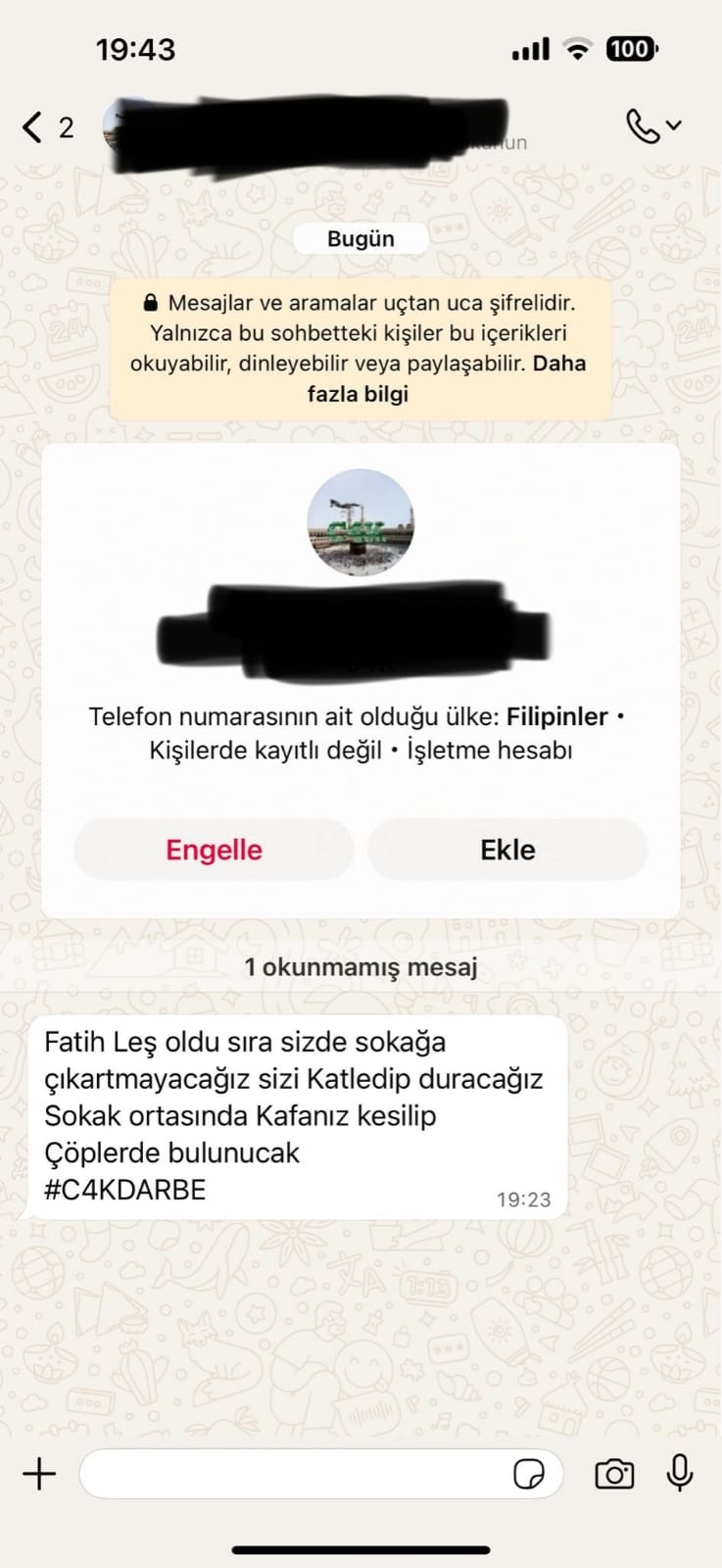Add the contact with Ekle
Screen dimensions: 722x1568
pyautogui.click(x=507, y=850)
